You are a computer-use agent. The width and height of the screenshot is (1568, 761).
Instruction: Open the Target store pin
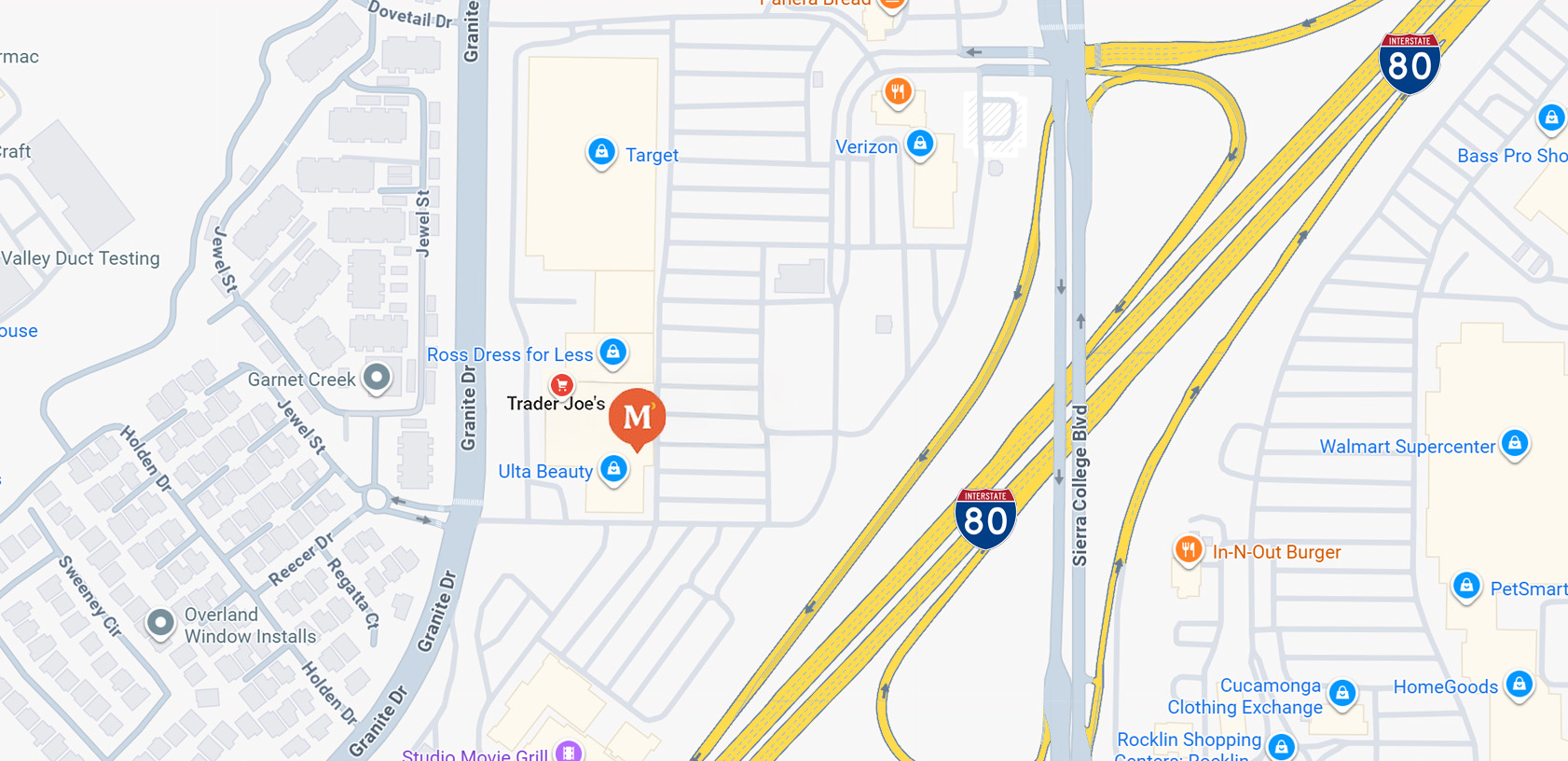pos(601,151)
